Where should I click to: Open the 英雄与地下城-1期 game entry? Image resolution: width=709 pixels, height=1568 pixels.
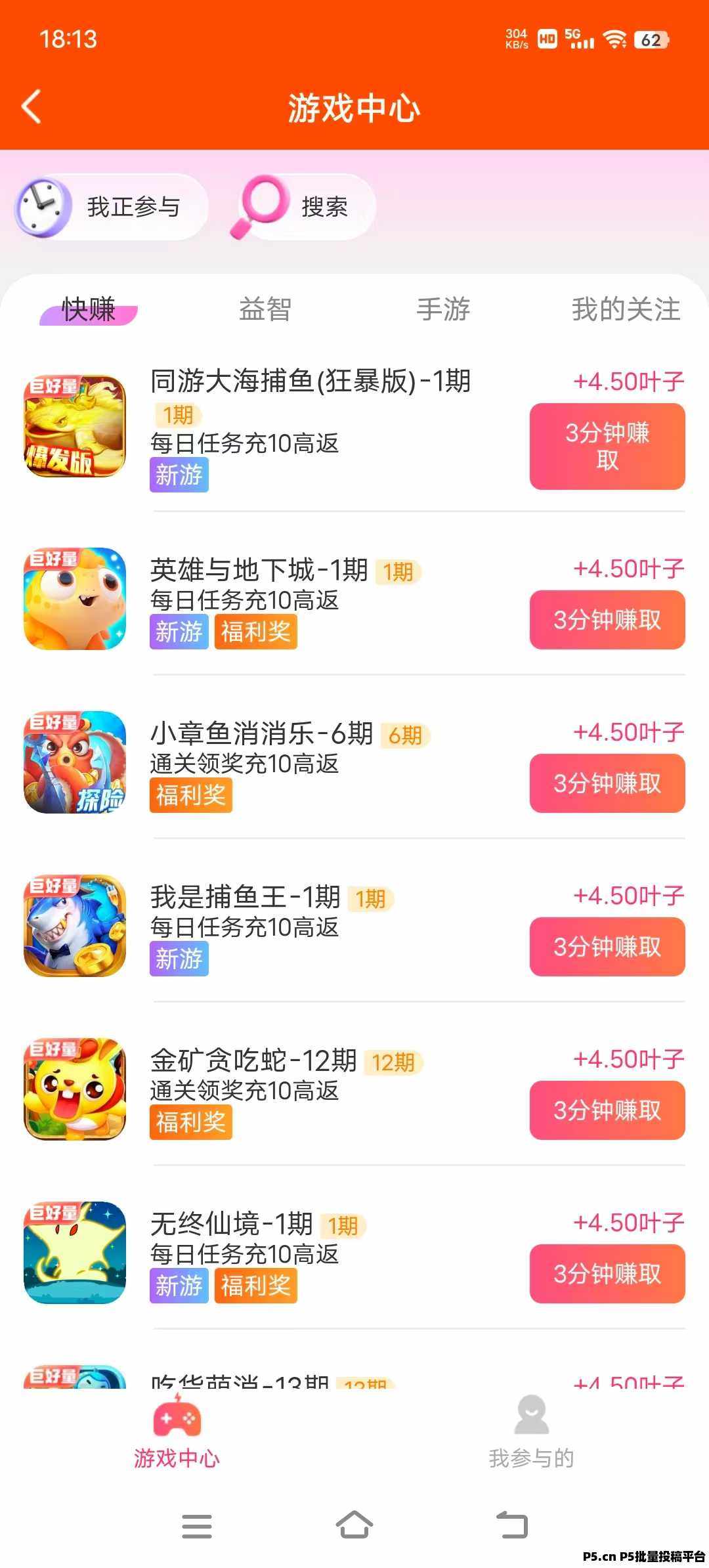pos(259,570)
